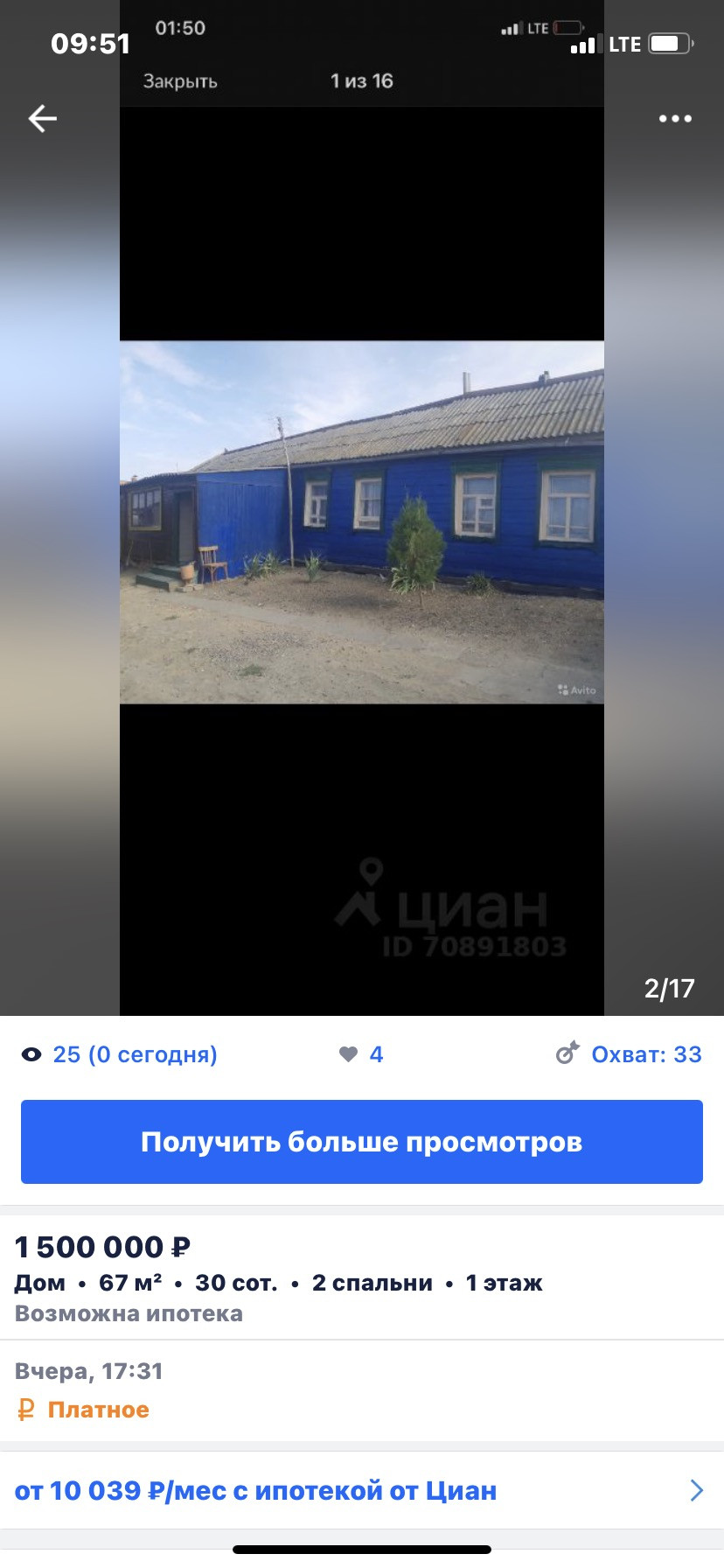View the Охват reach statistics
Viewport: 724px width, 1568px height.
point(630,1054)
